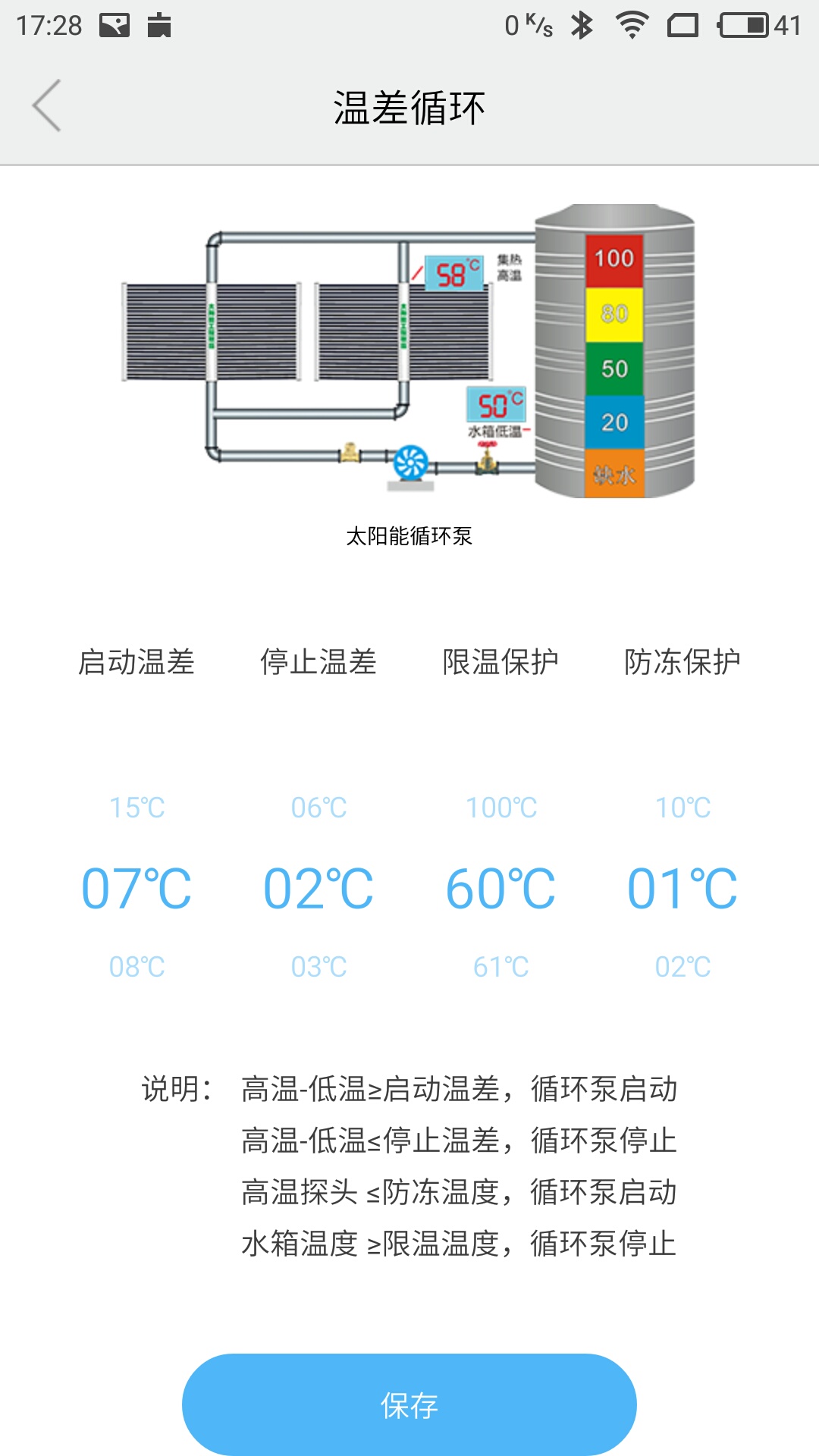819x1456 pixels.
Task: Select 06℃ in 停止温差 picker
Action: 319,808
